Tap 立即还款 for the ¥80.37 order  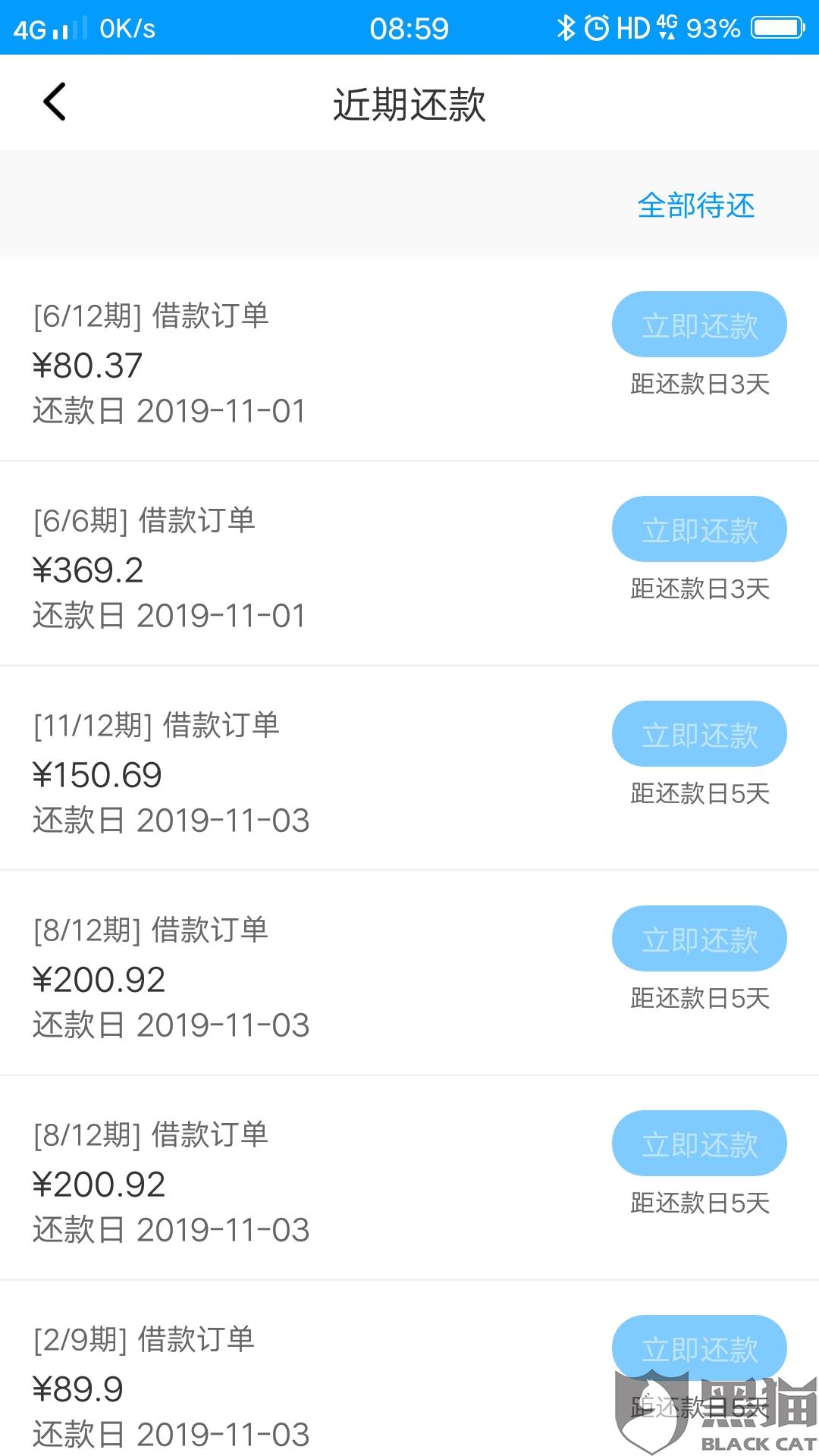(698, 325)
